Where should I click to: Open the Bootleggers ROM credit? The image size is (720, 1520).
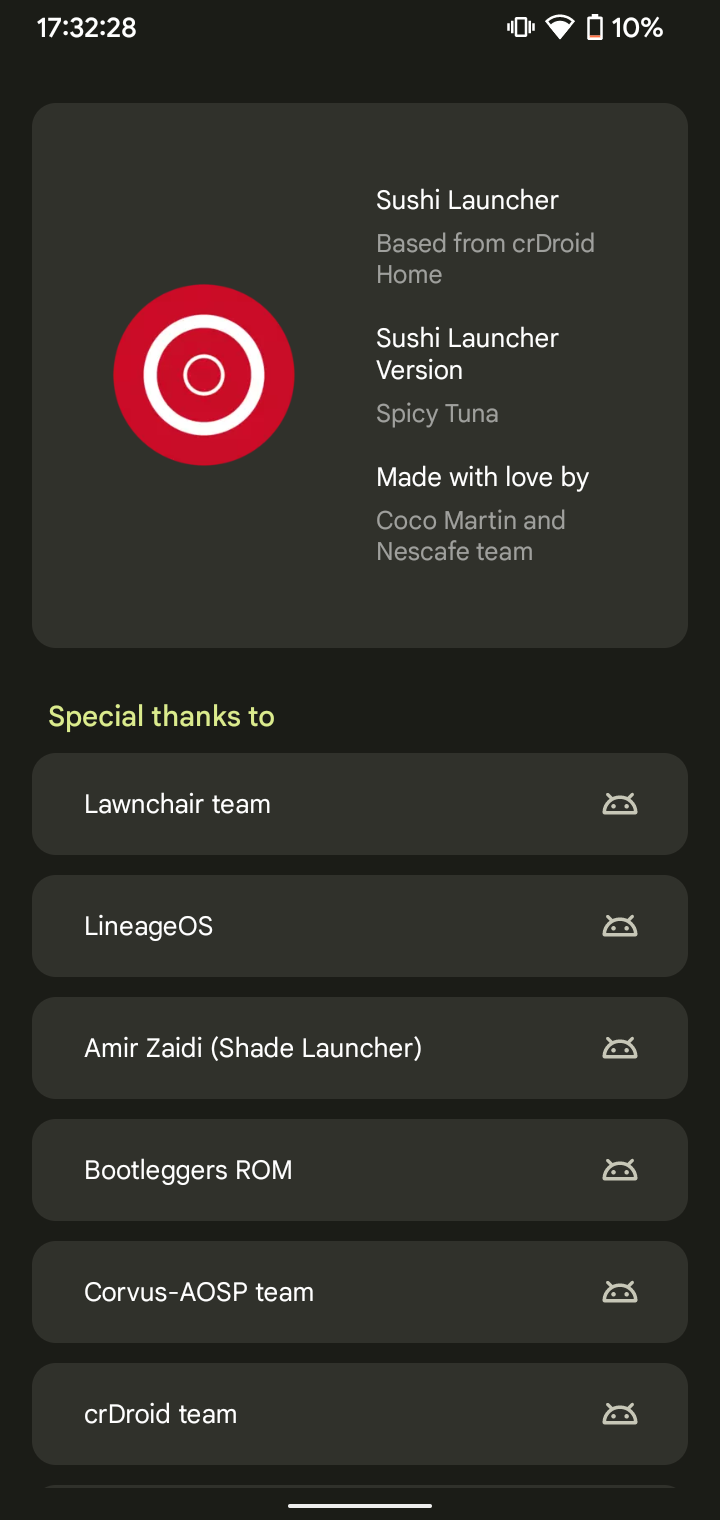(360, 1170)
